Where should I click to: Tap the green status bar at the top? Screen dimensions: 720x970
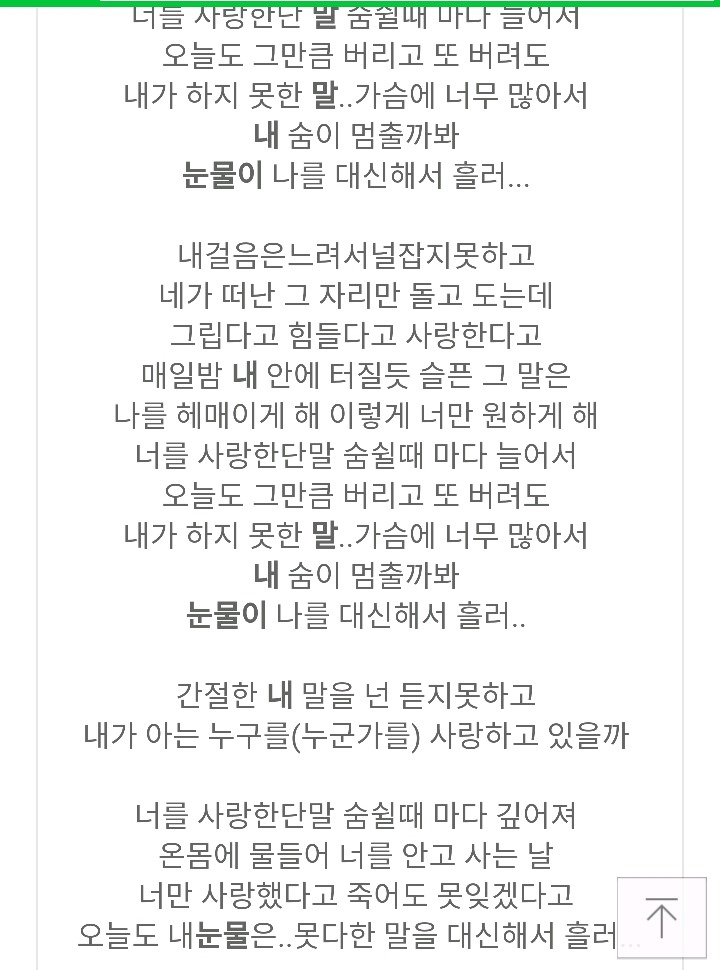[x=360, y=5]
